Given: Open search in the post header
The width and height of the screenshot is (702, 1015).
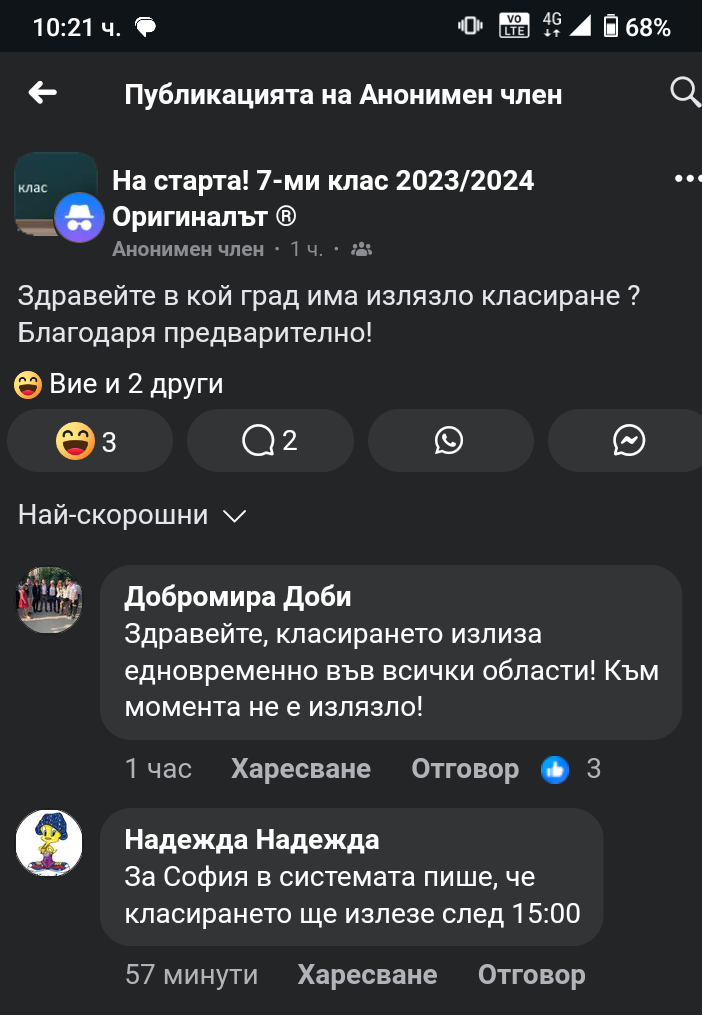Looking at the screenshot, I should pyautogui.click(x=684, y=93).
